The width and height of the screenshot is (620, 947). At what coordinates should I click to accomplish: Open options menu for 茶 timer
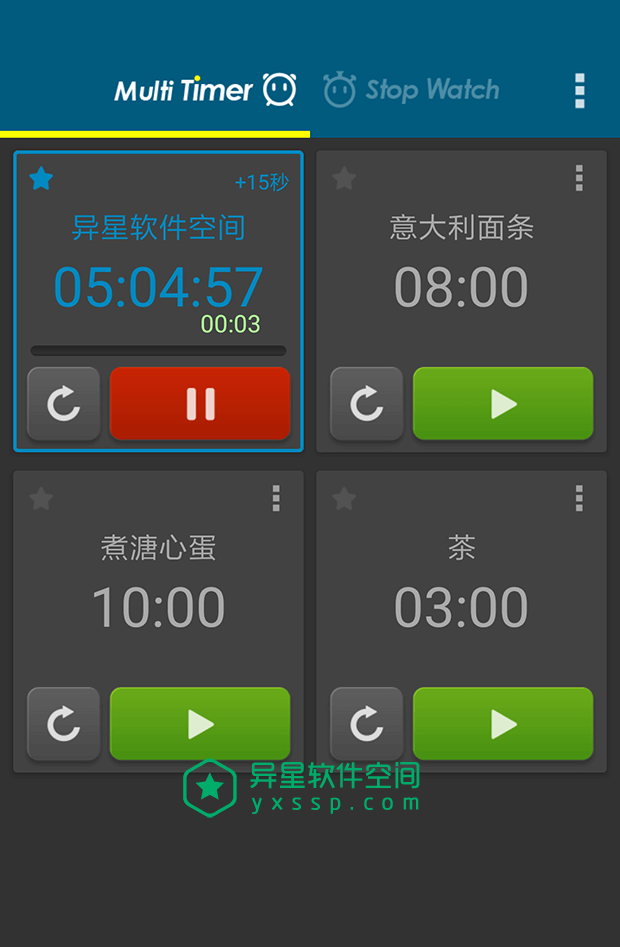coord(579,498)
